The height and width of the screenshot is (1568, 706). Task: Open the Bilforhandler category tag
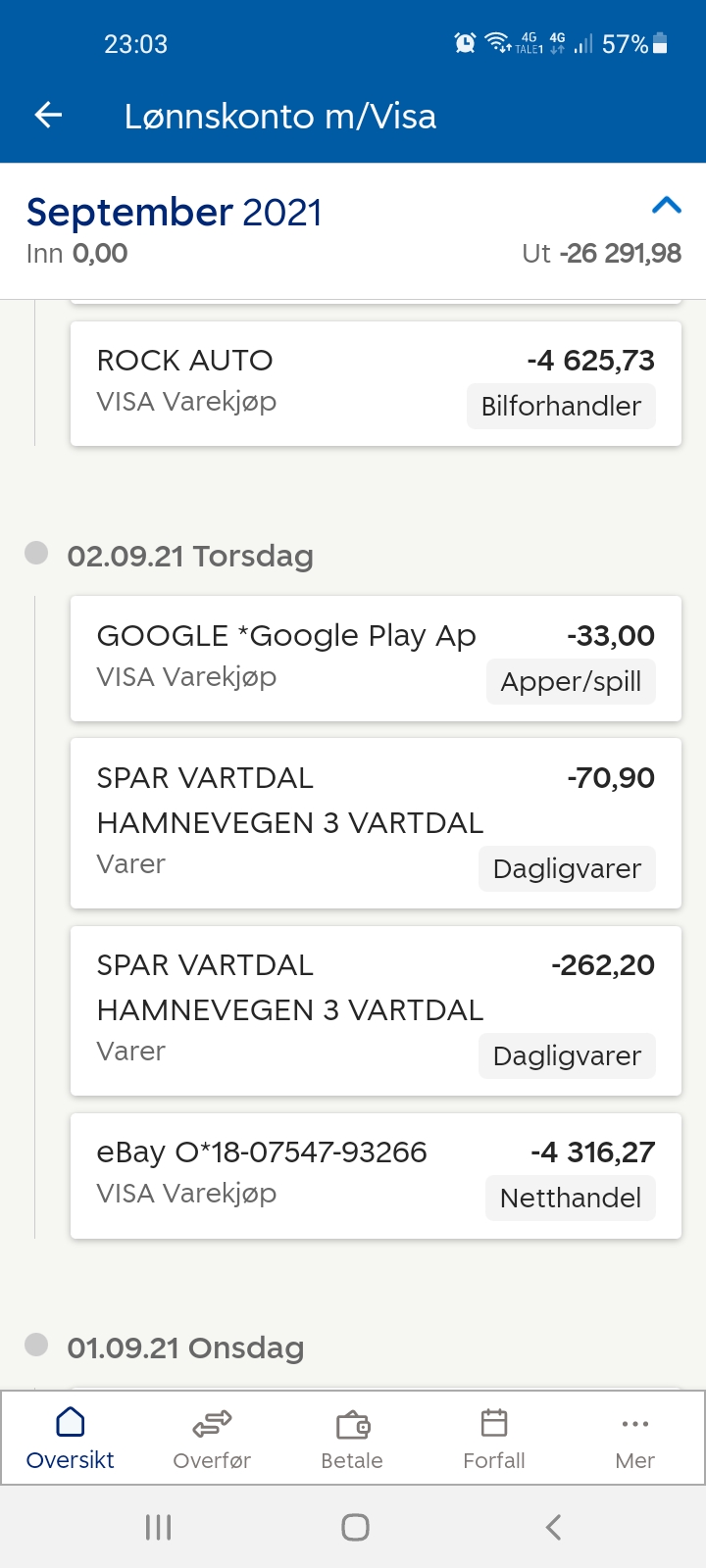560,406
